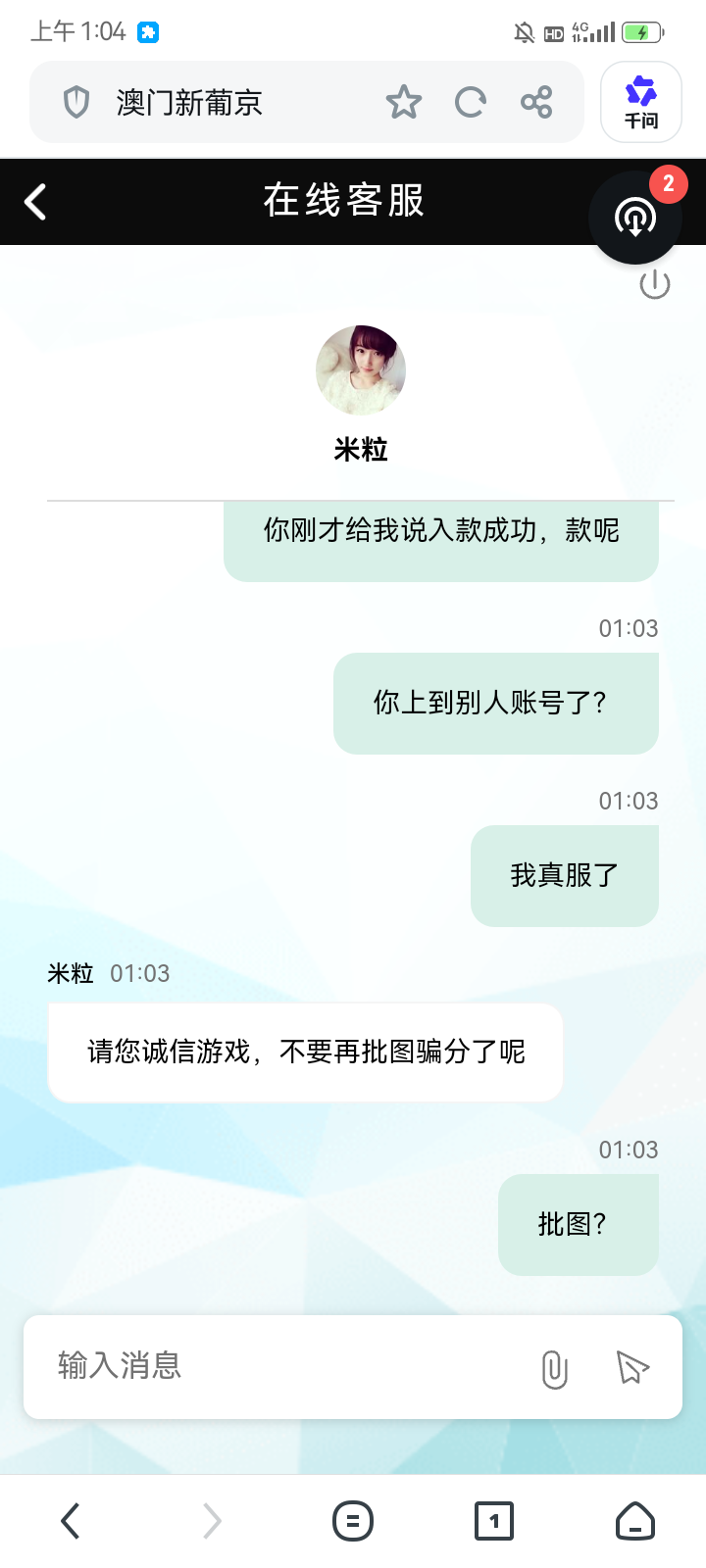Open 米粒's avatar photo

360,369
